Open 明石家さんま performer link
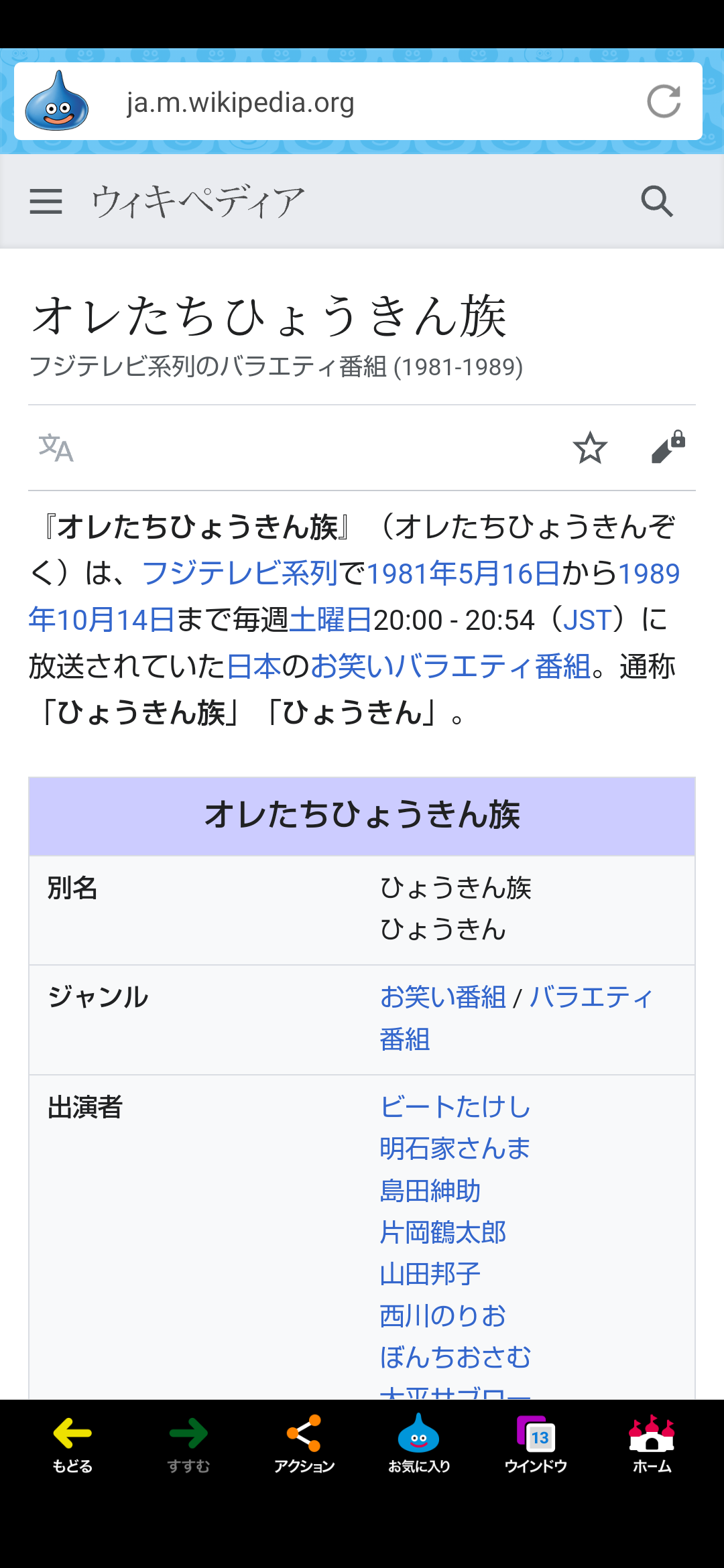This screenshot has width=724, height=1568. (455, 1149)
